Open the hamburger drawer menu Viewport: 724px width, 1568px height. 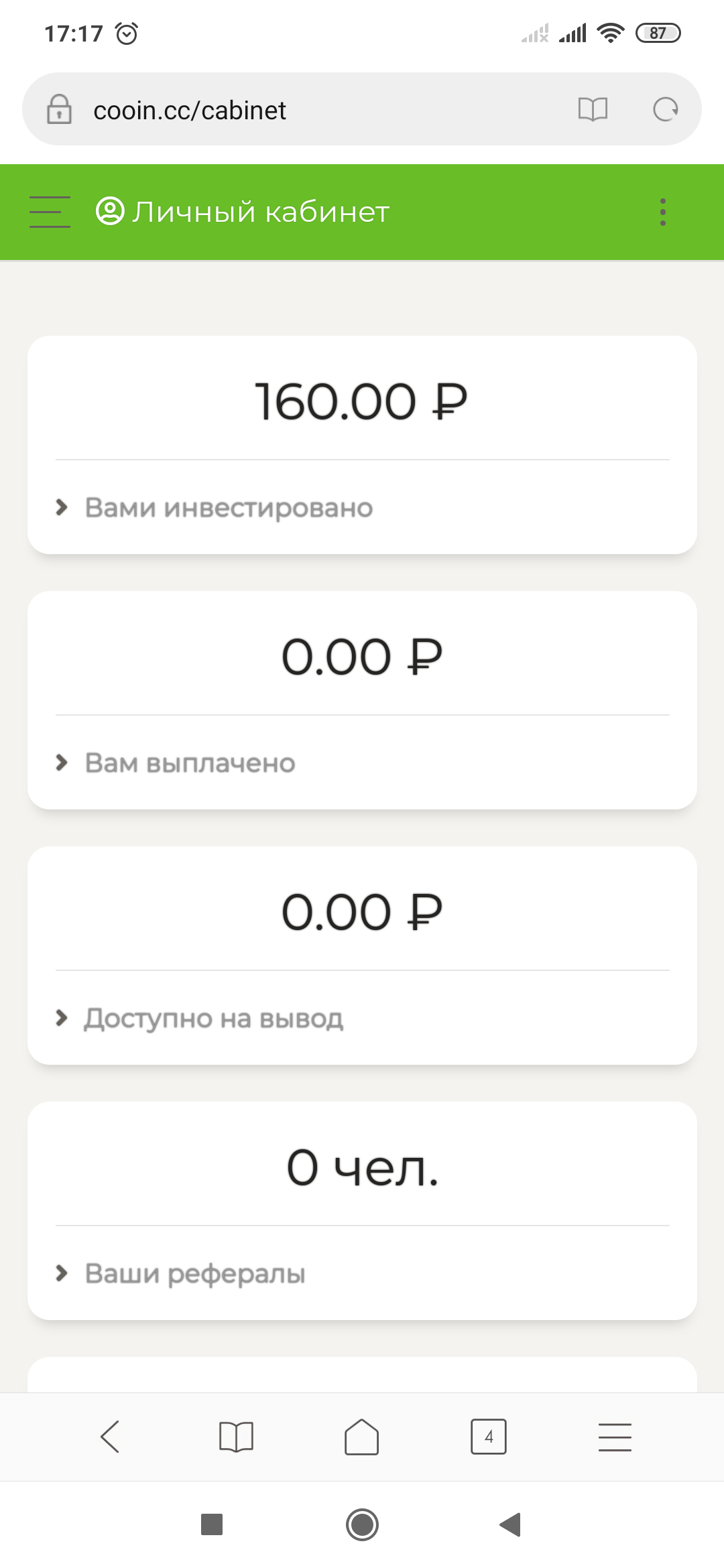(50, 212)
